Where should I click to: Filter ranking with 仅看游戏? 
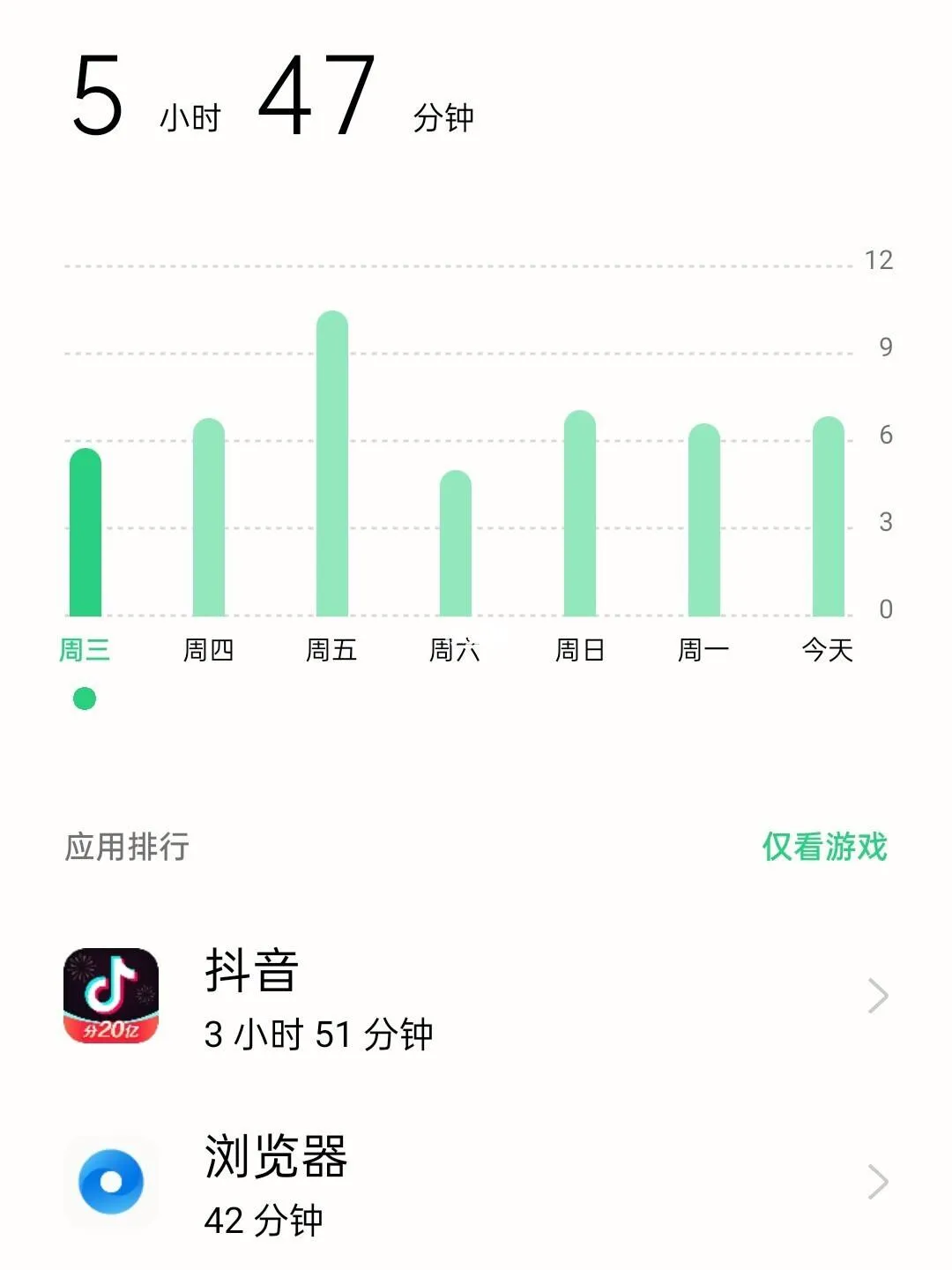coord(824,847)
